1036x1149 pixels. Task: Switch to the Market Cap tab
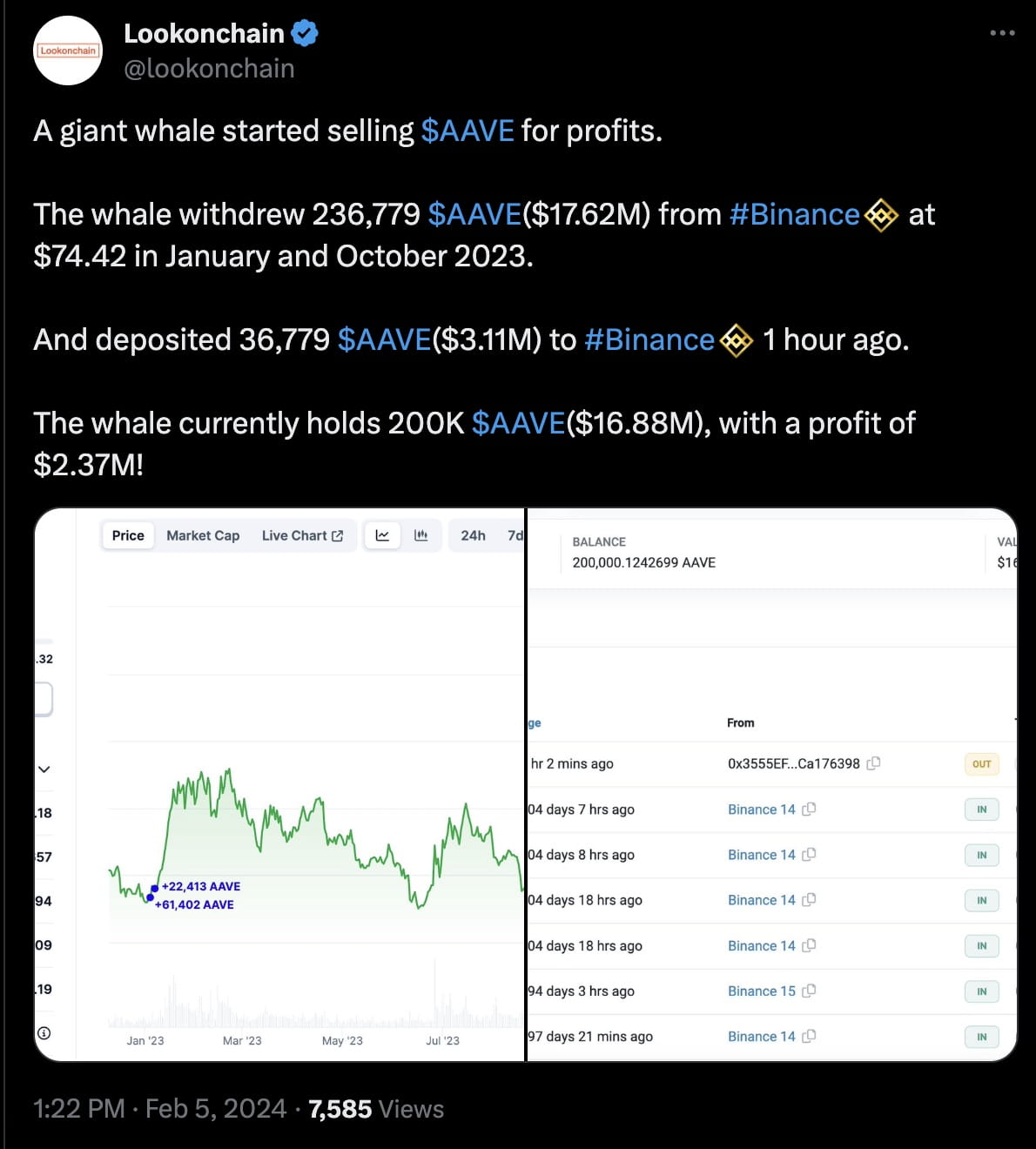pos(203,535)
